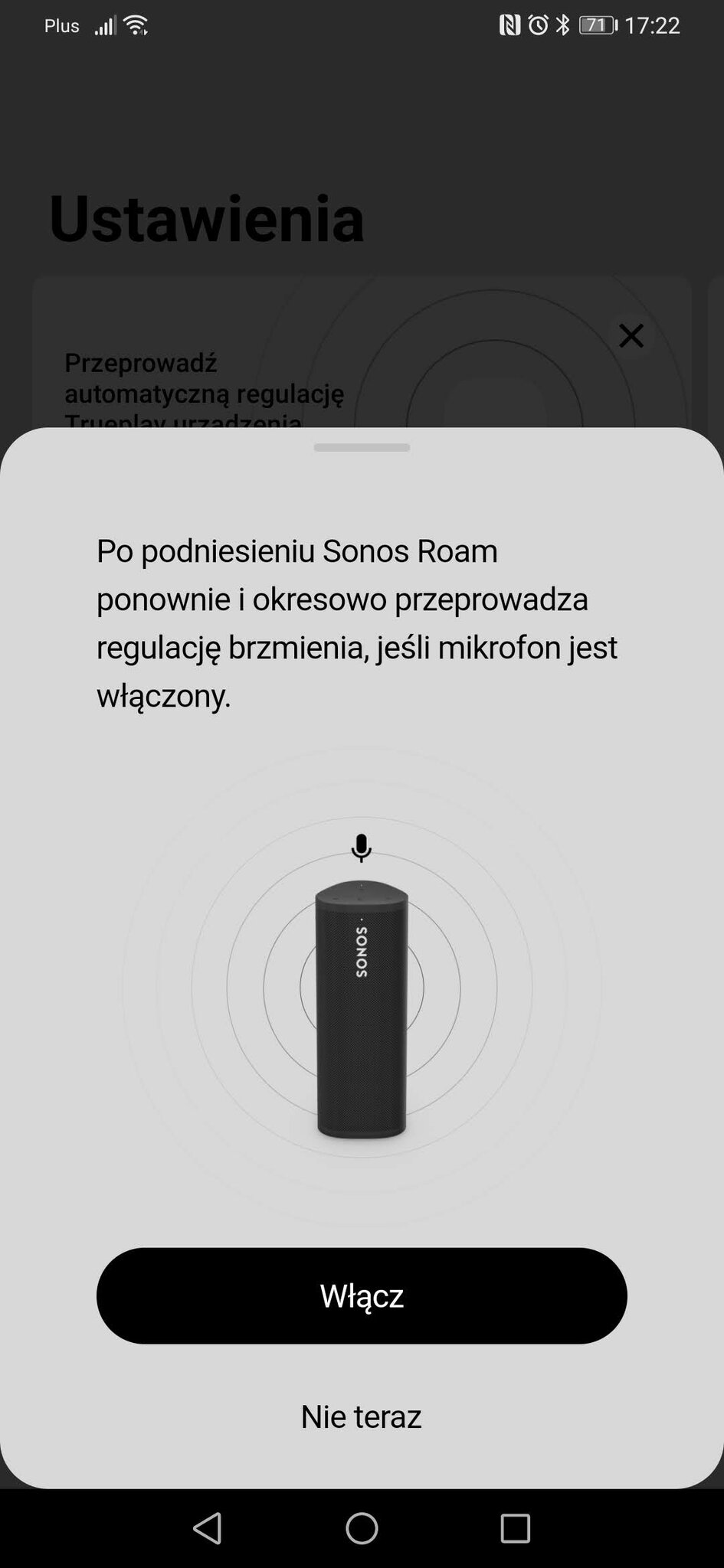
Task: Close the Trueplay card with the X
Action: pyautogui.click(x=631, y=335)
